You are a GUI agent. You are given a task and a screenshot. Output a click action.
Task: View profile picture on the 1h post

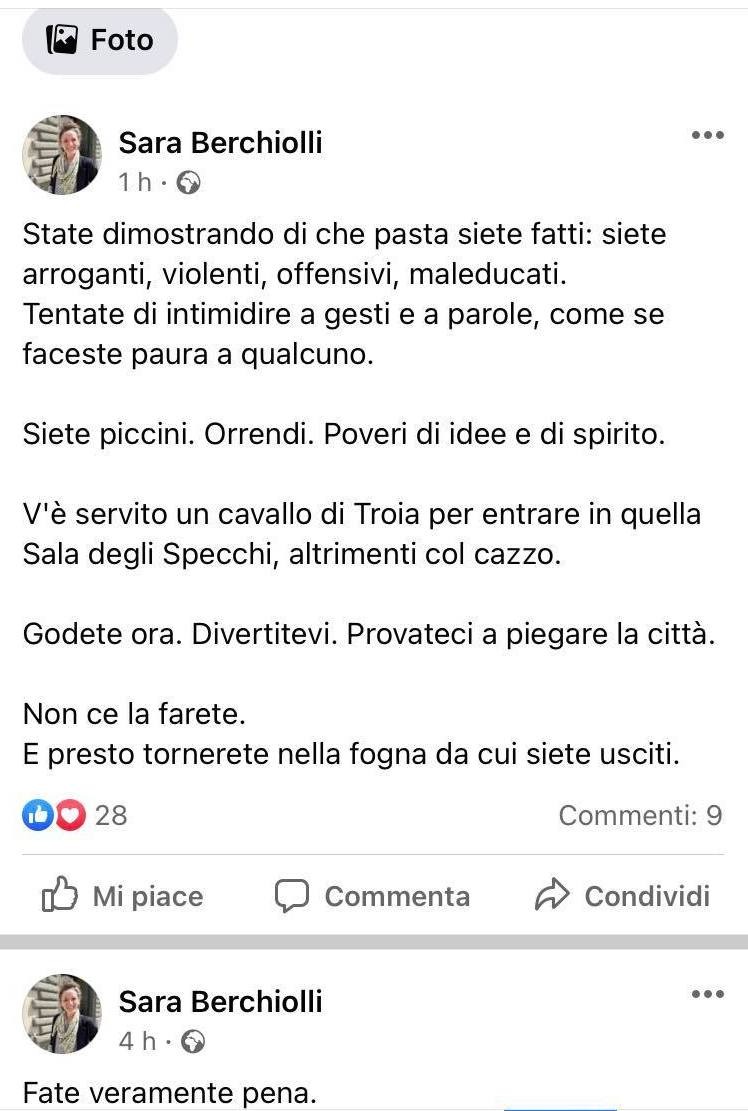coord(62,155)
